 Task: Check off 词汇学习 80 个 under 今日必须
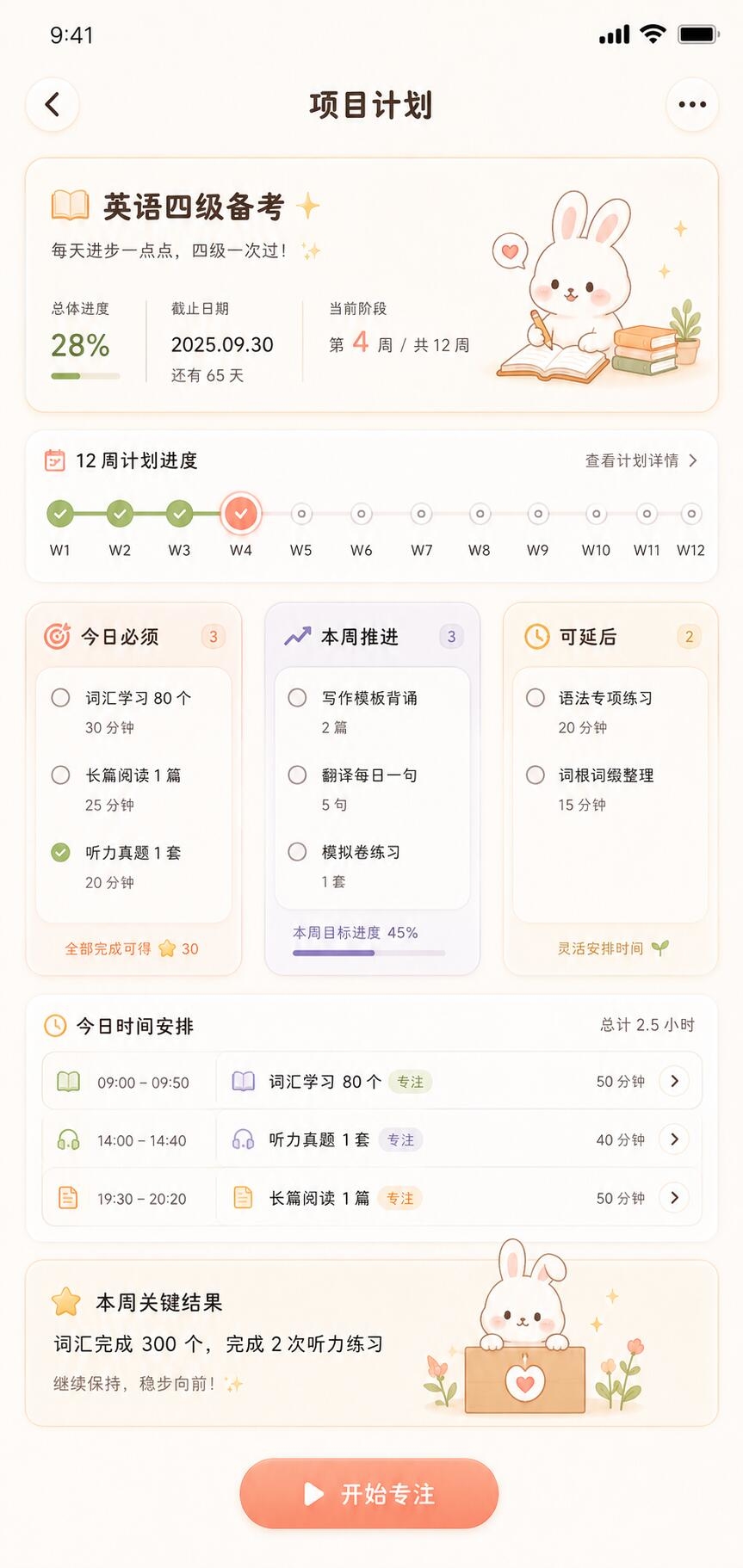[x=60, y=698]
